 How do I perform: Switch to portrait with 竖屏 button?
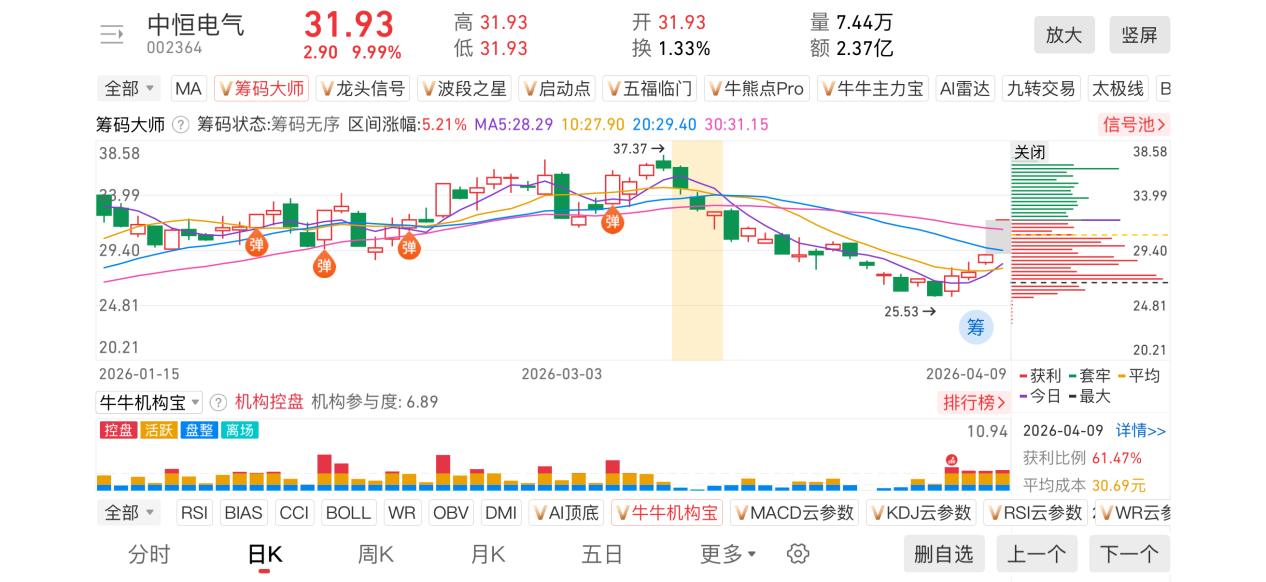pos(1139,35)
